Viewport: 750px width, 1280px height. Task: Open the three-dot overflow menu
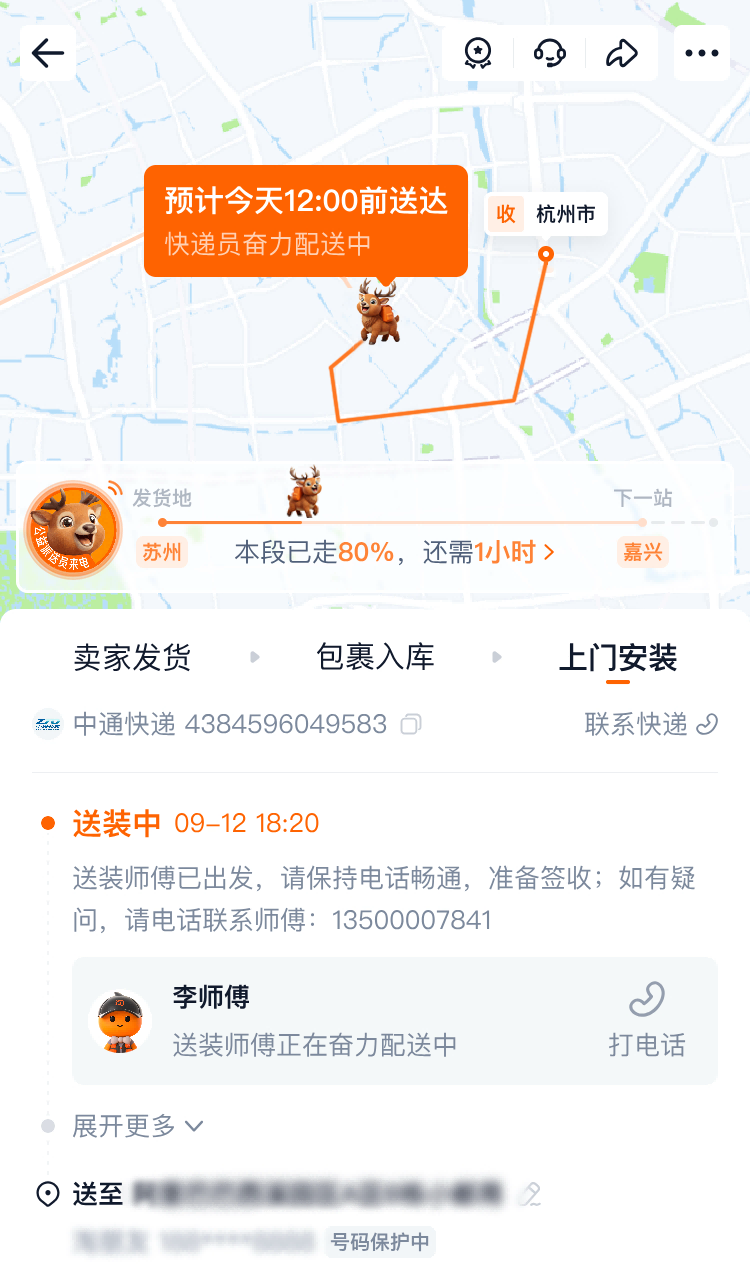702,53
